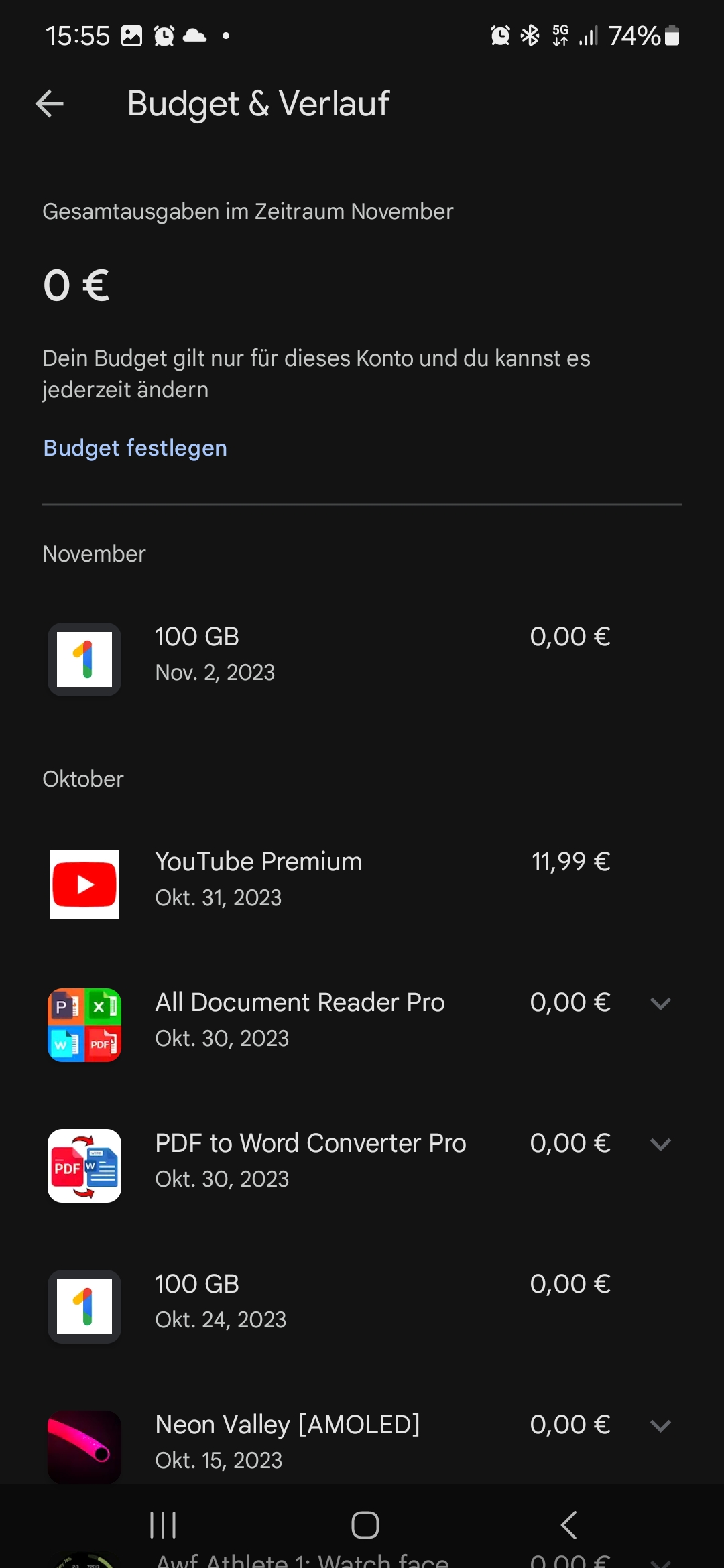724x1568 pixels.
Task: Expand Neon Valley [AMOLED] entry
Action: (x=660, y=1425)
